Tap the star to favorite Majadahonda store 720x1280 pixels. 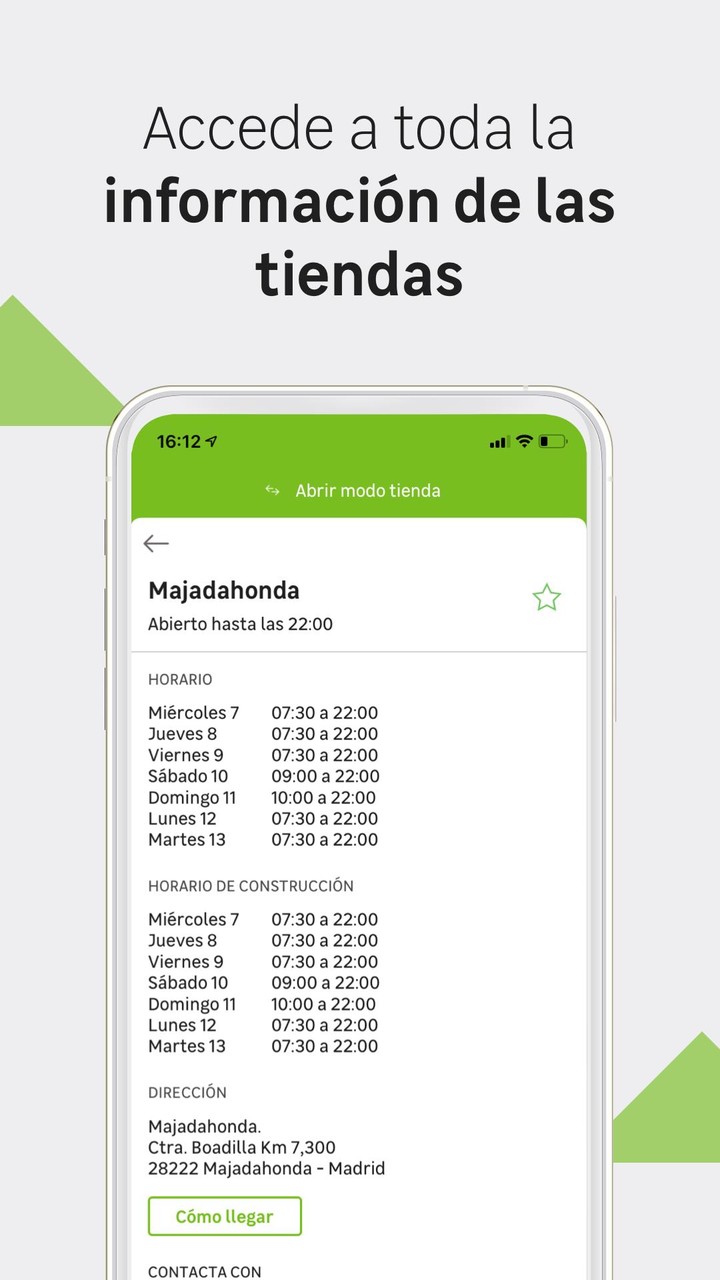pos(546,596)
